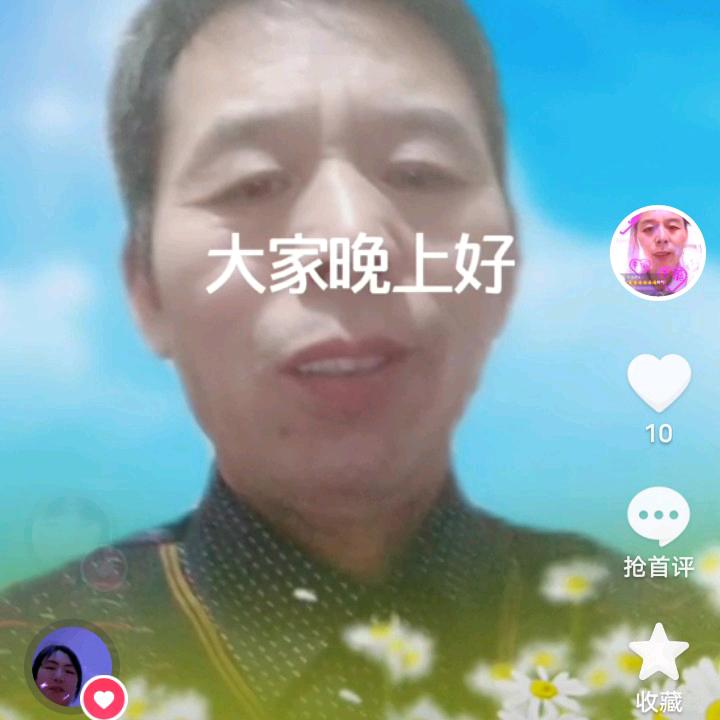The image size is (720, 720).
Task: Save video with the 收藏 star
Action: [658, 652]
